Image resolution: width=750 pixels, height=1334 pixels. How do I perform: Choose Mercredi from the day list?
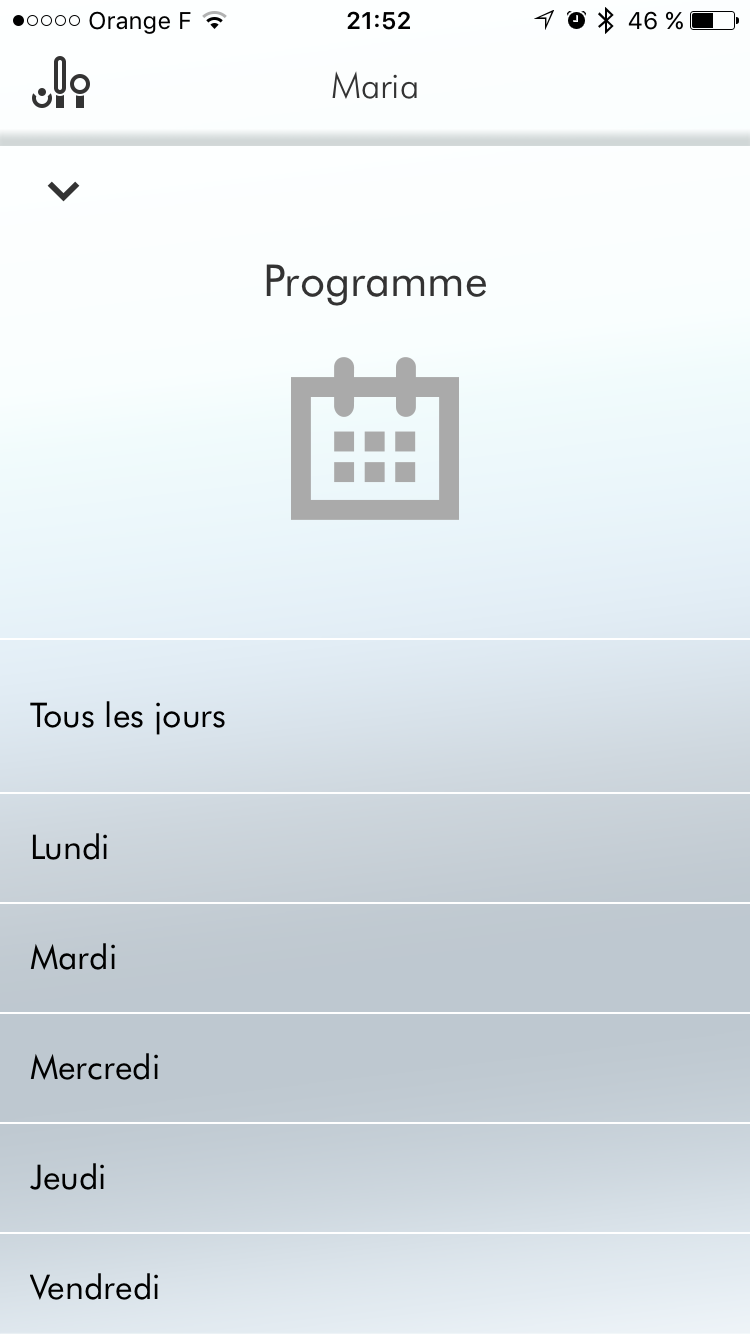pos(375,1068)
